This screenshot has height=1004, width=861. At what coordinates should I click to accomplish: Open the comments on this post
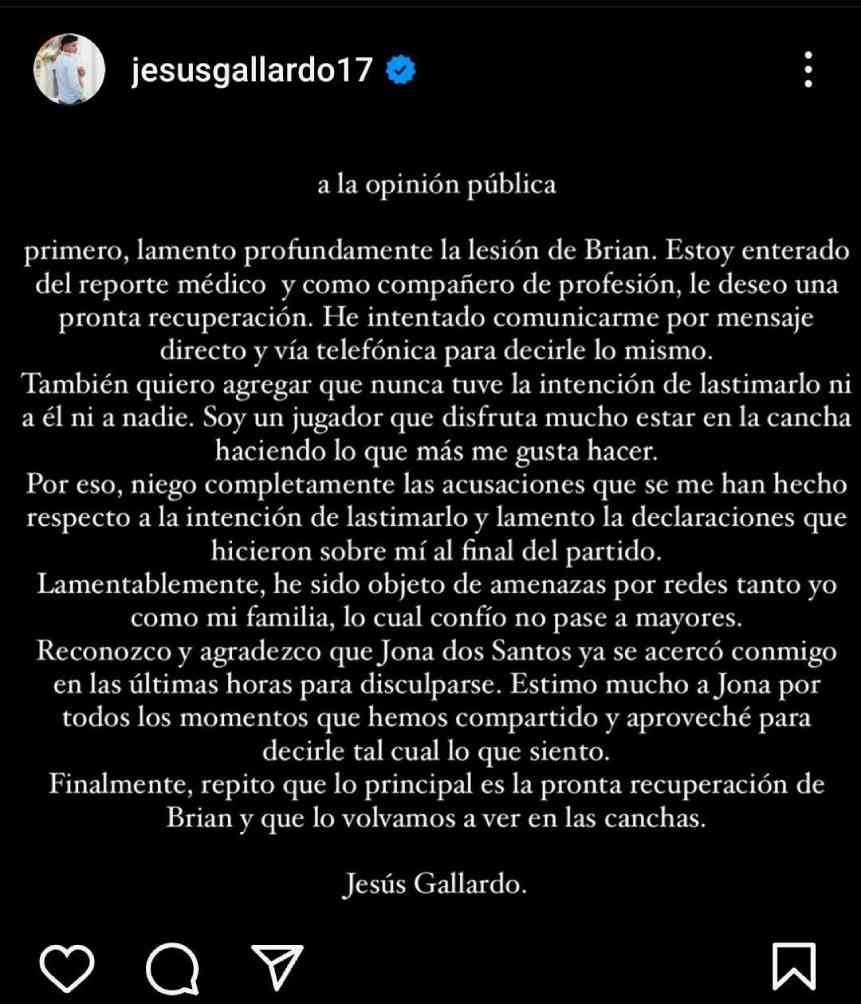[x=171, y=968]
